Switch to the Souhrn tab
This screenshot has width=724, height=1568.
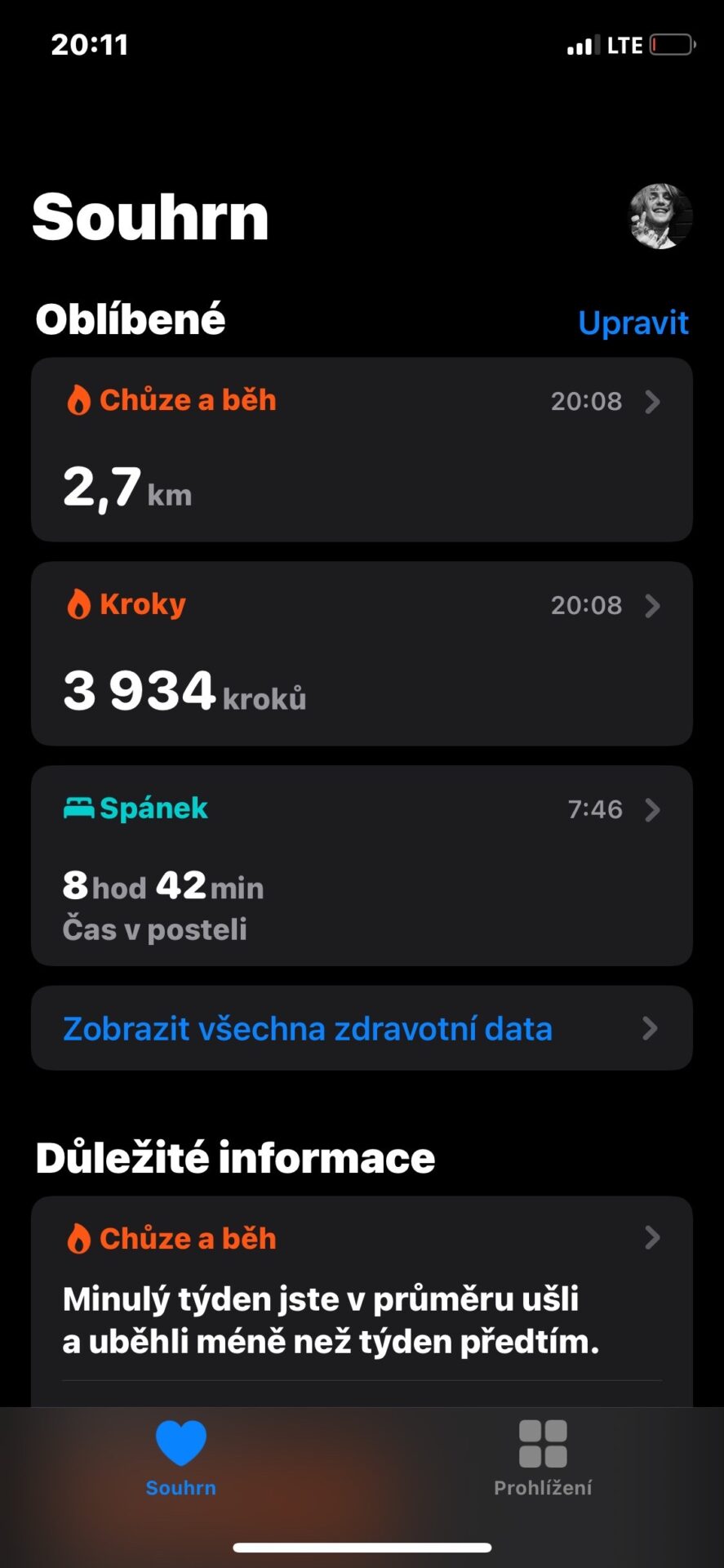tap(180, 1459)
